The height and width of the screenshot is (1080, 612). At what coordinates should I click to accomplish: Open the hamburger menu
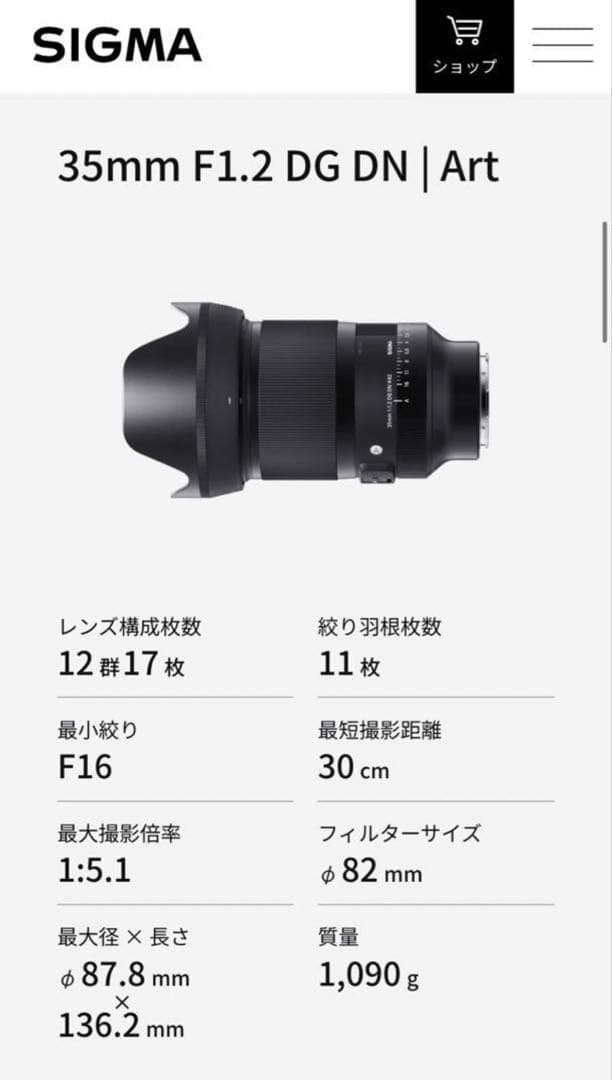point(562,45)
